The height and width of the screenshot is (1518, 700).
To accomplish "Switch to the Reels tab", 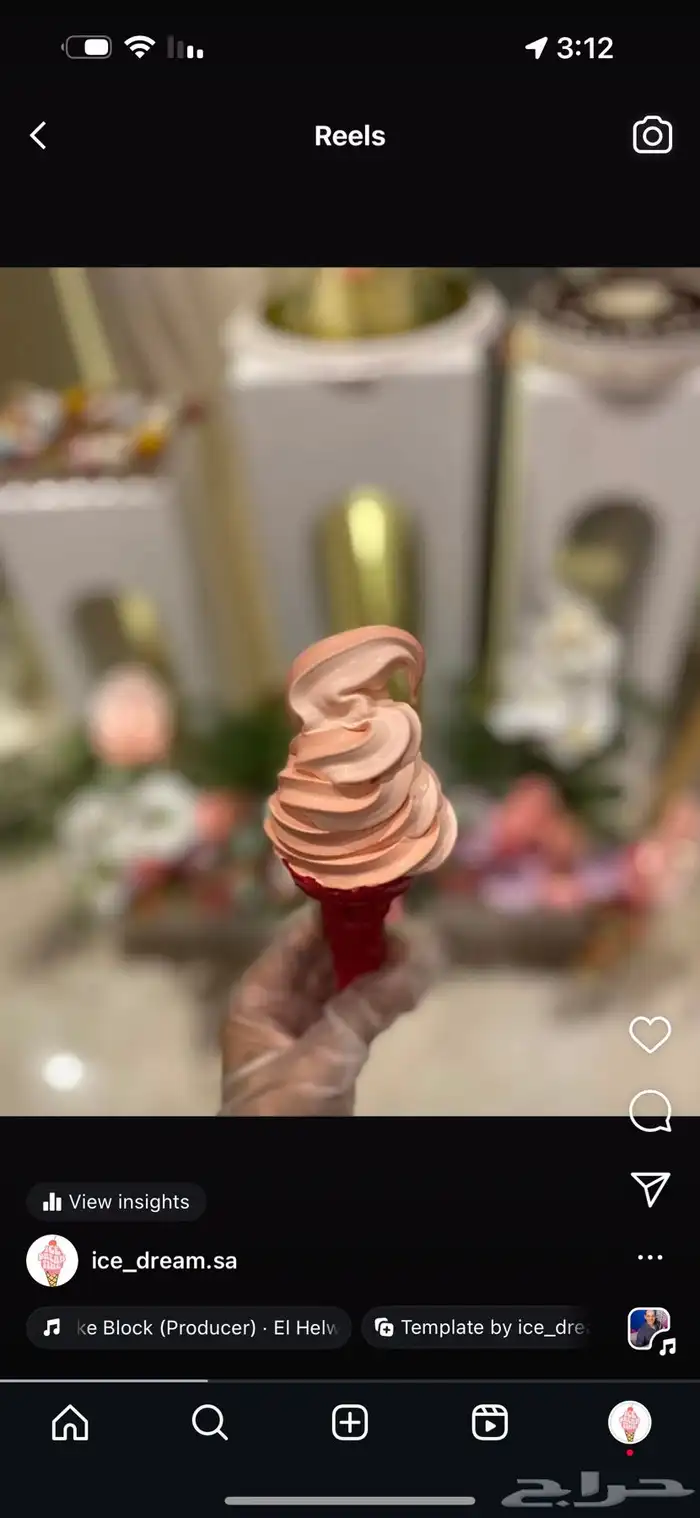I will point(490,1422).
